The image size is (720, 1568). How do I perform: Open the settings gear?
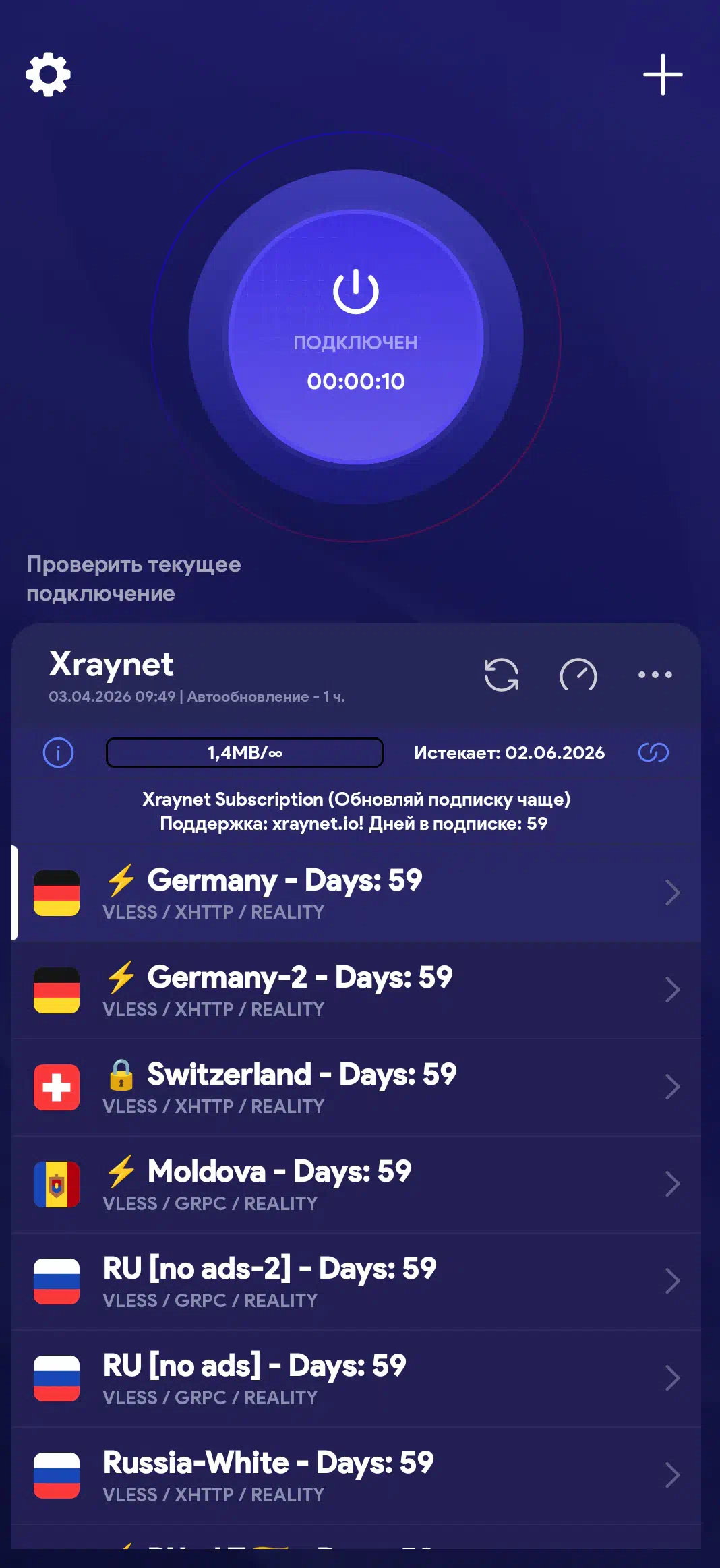[x=49, y=75]
